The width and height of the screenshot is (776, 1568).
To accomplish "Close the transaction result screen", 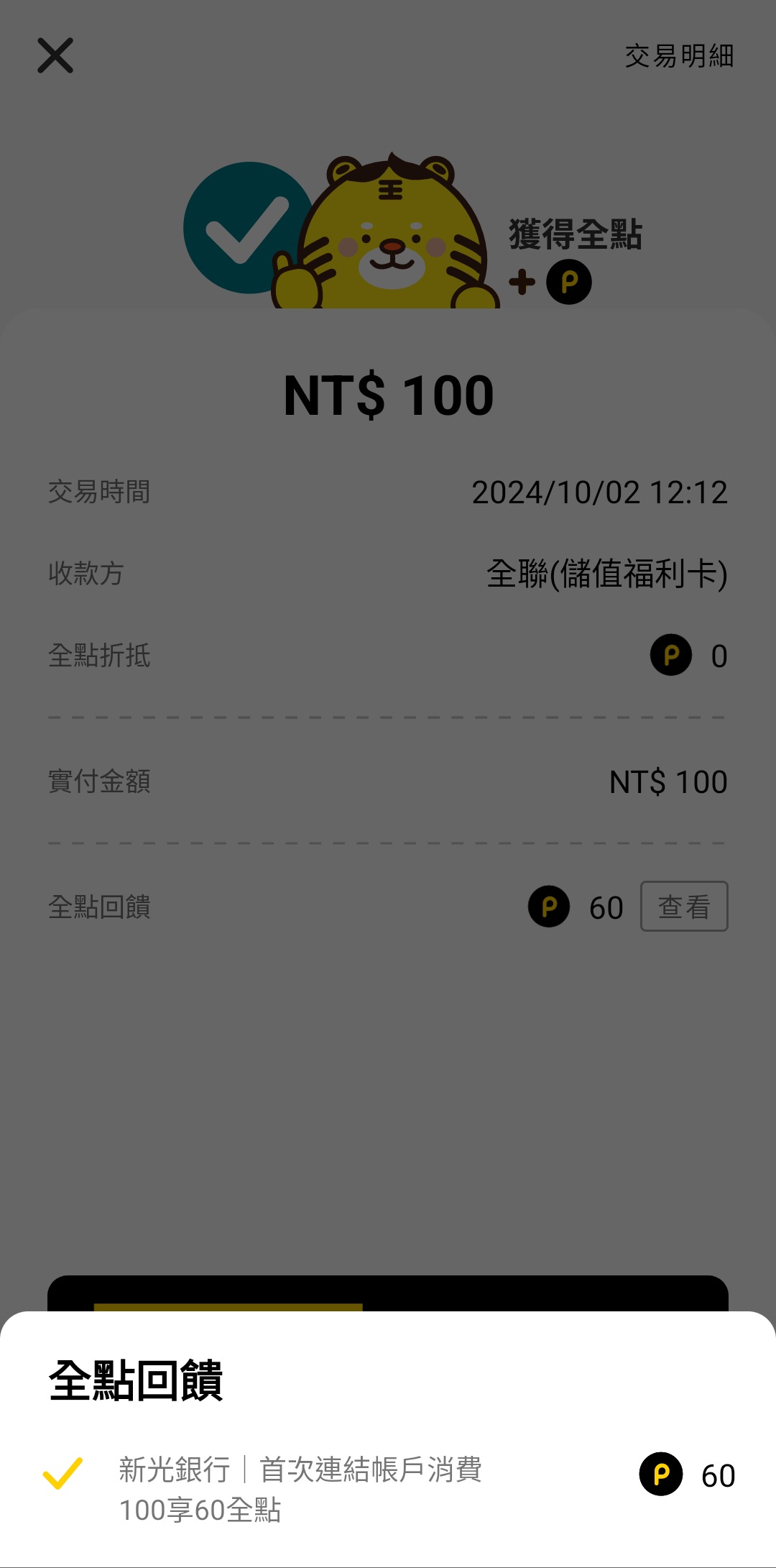I will click(55, 56).
